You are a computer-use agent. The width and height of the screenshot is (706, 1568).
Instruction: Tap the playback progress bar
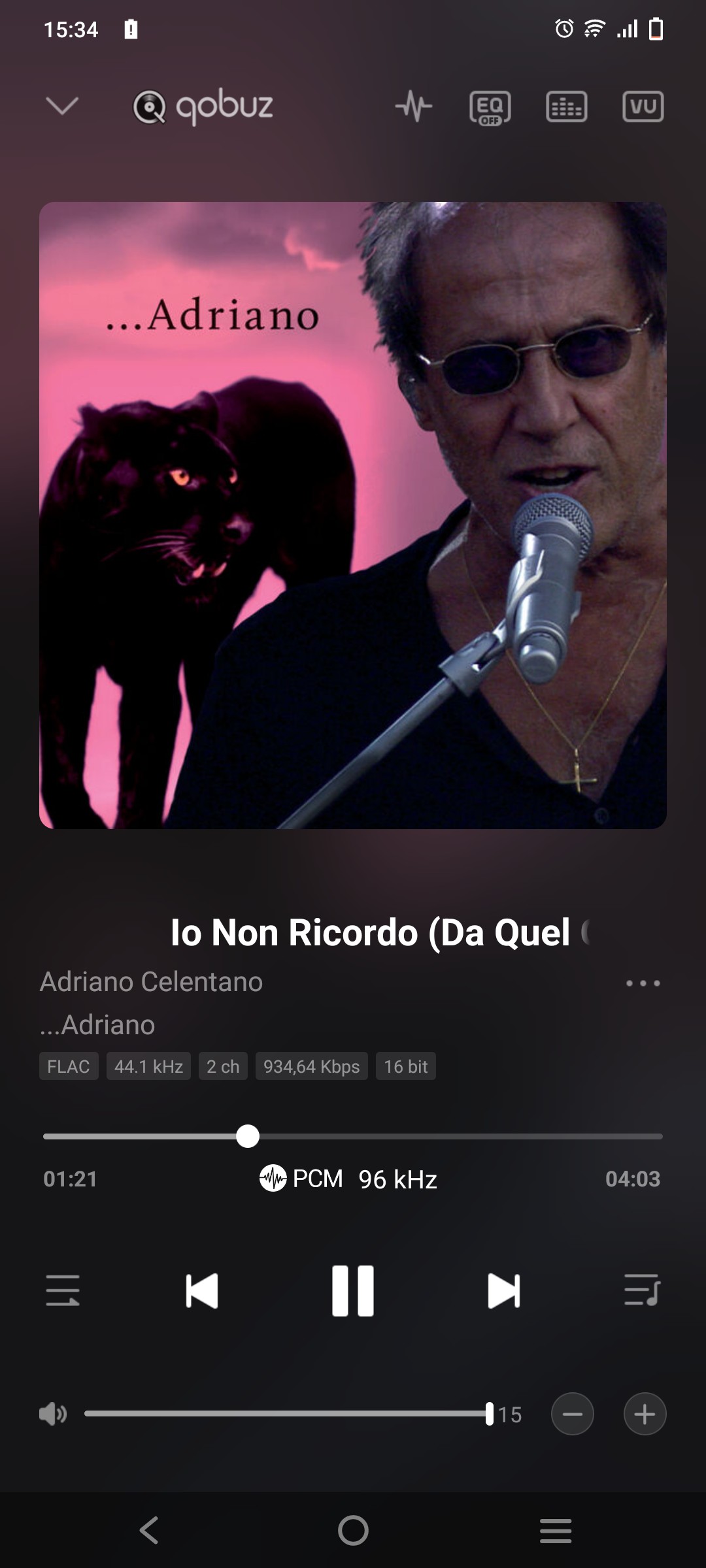(x=353, y=1136)
